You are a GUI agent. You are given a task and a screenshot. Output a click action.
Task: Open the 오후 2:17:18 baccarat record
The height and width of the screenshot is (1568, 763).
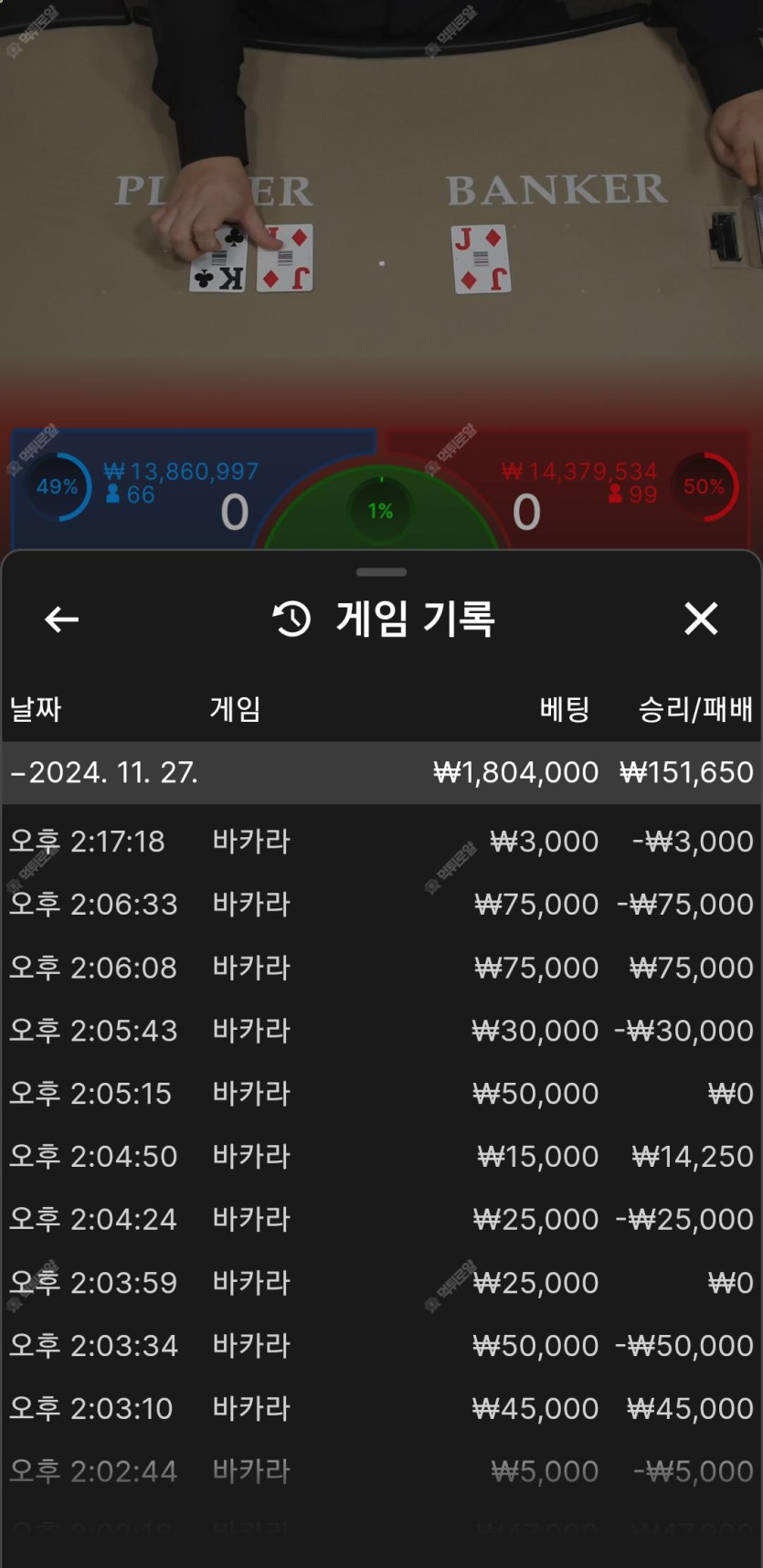click(381, 841)
